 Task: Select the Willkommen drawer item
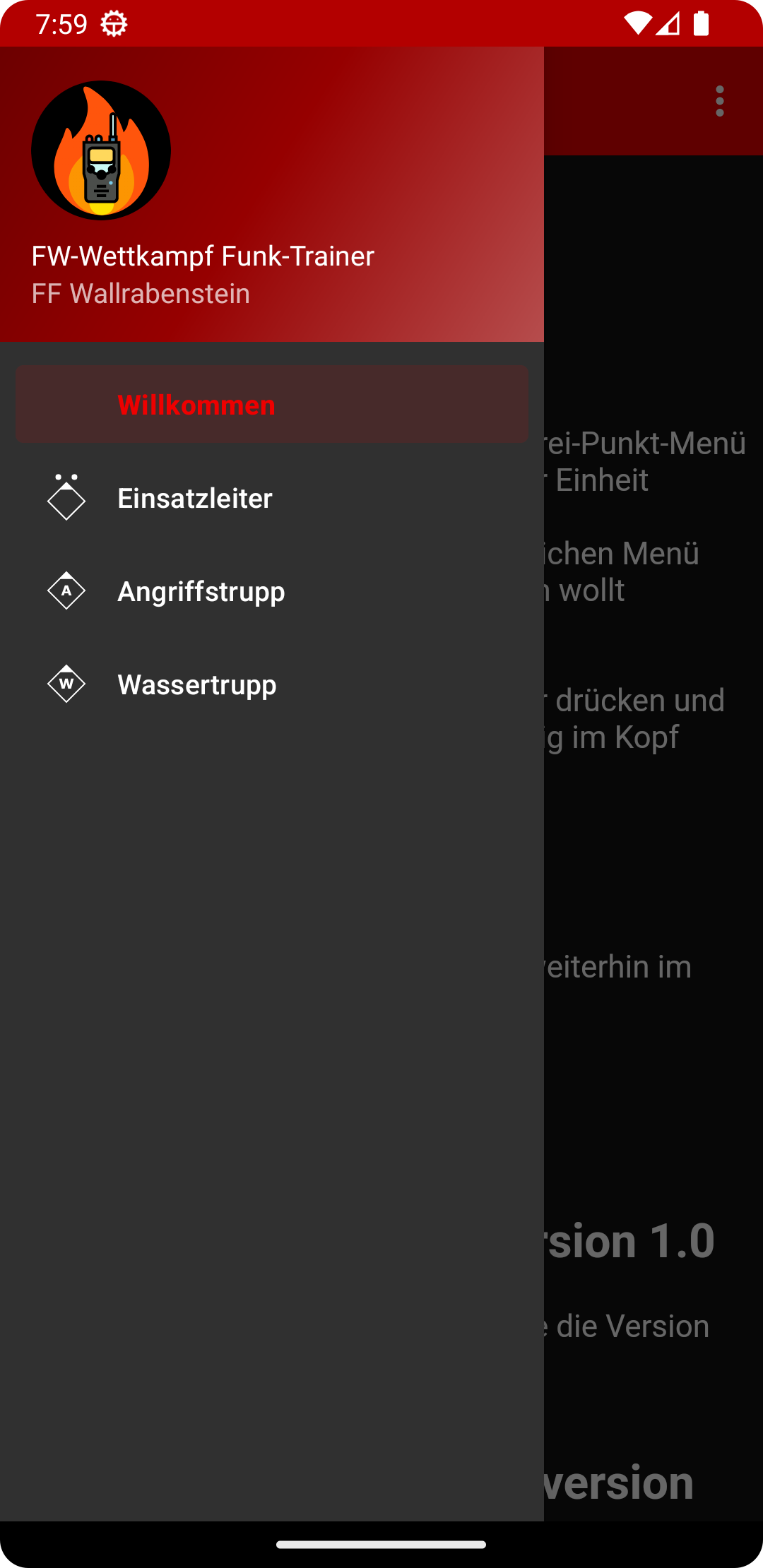(271, 405)
